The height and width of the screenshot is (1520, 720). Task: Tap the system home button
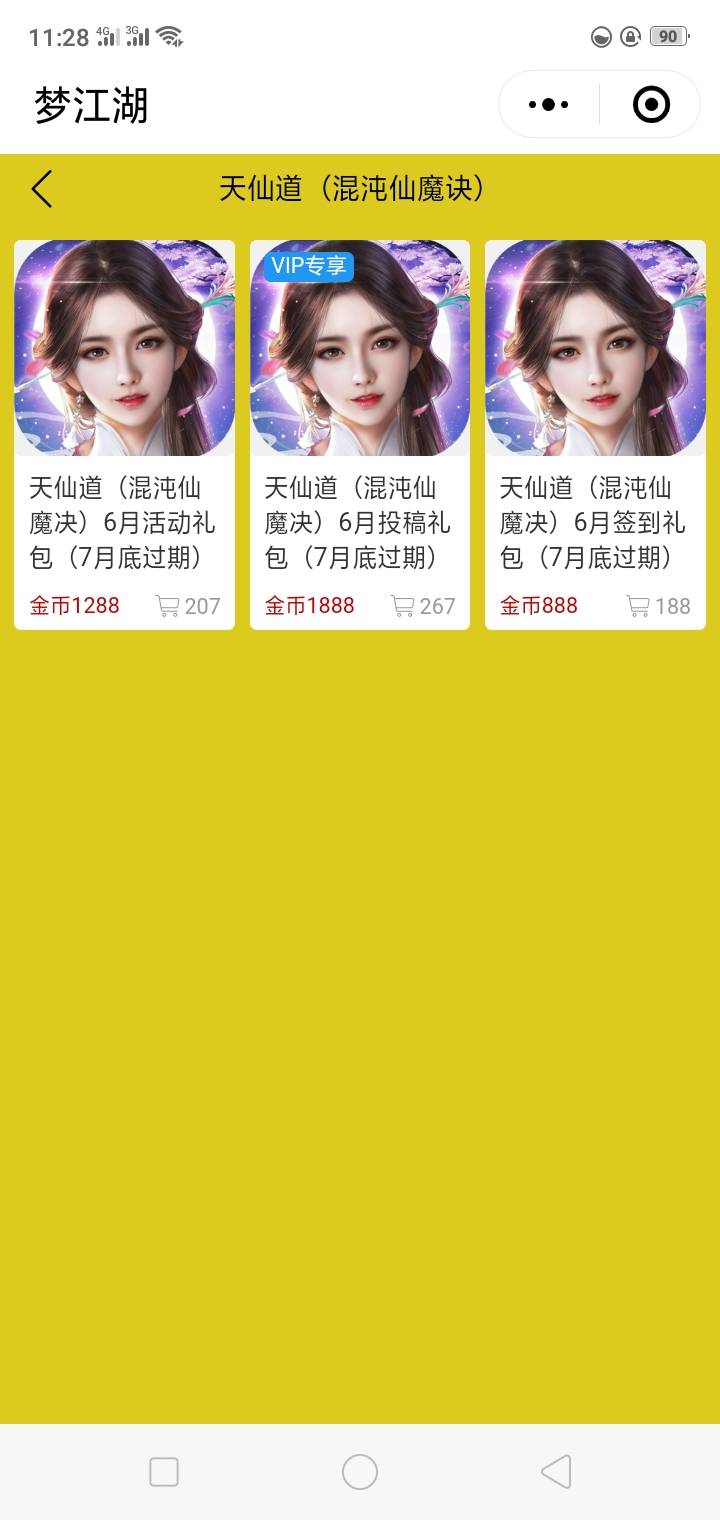click(360, 1472)
